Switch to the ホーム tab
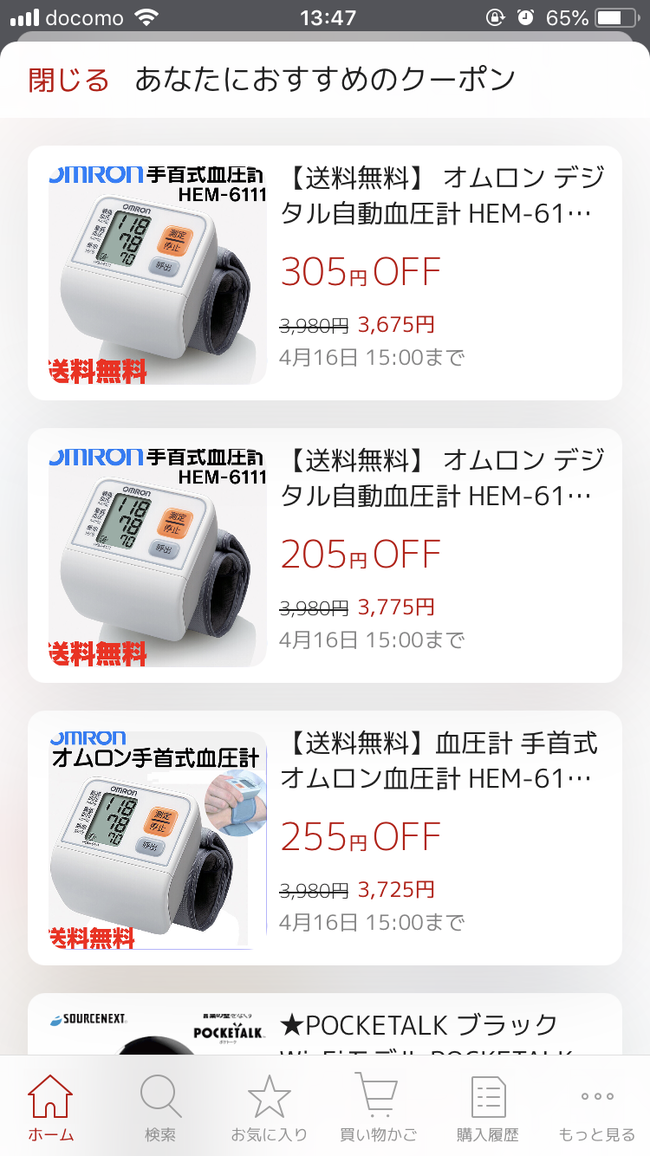This screenshot has width=650, height=1156. point(50,1107)
